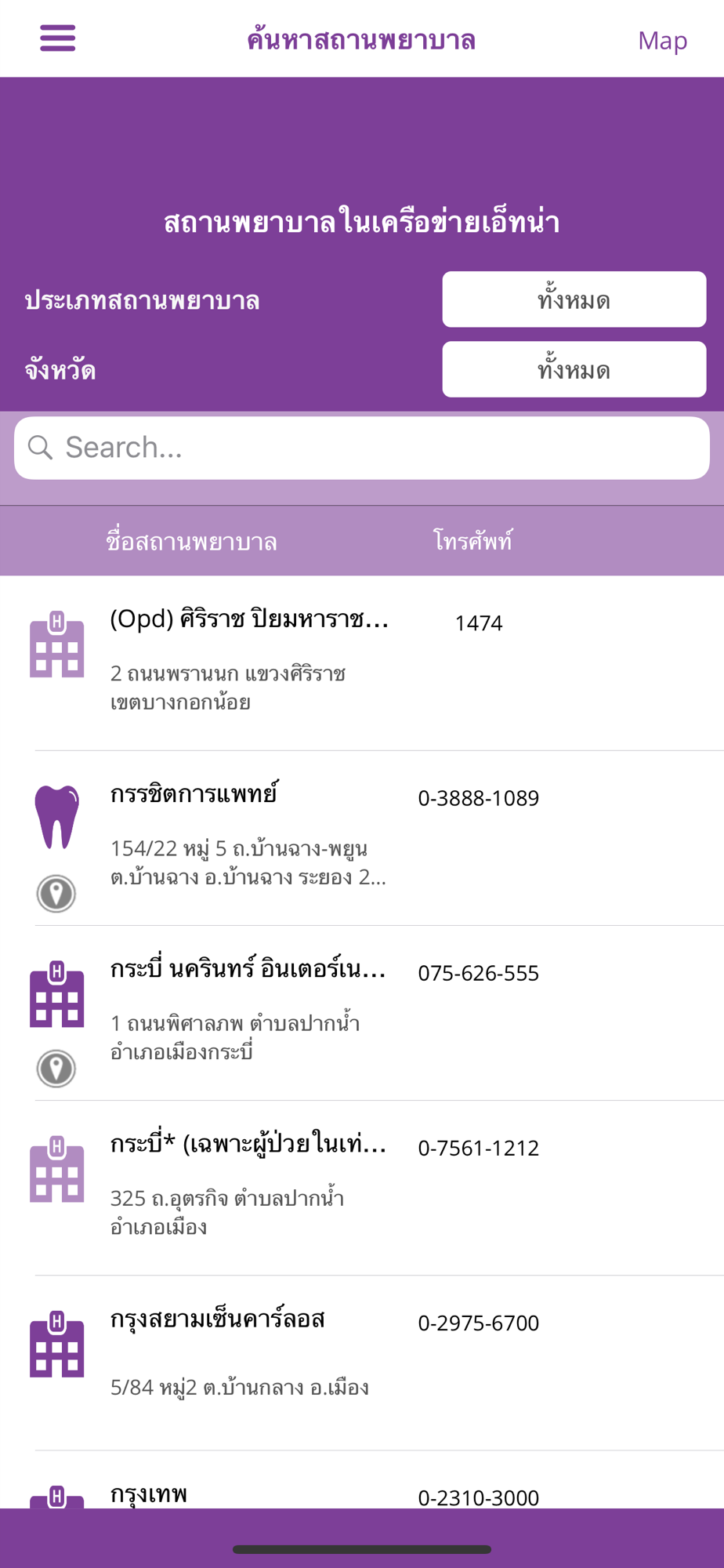Open the จังหวัด province dropdown

tap(574, 369)
